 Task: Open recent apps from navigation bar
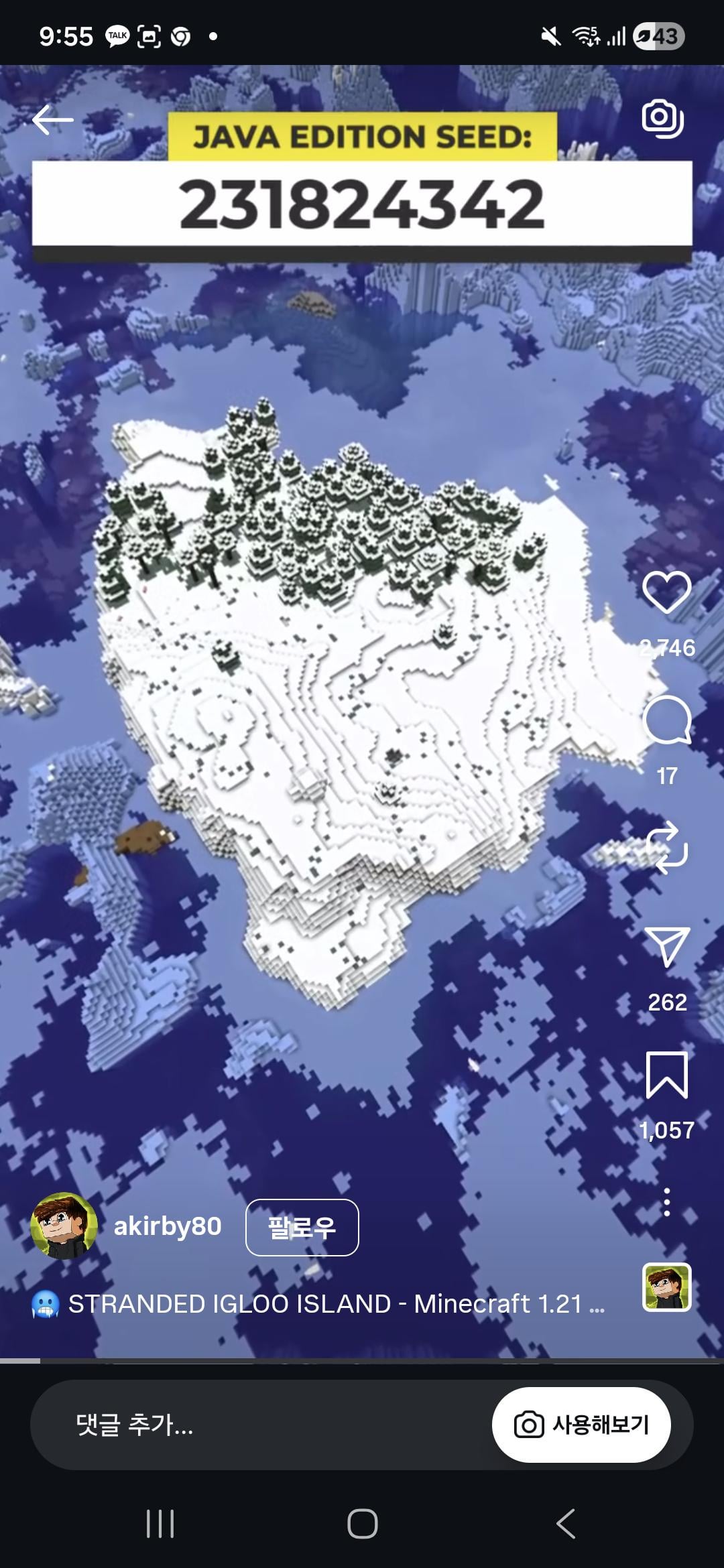tap(160, 1524)
